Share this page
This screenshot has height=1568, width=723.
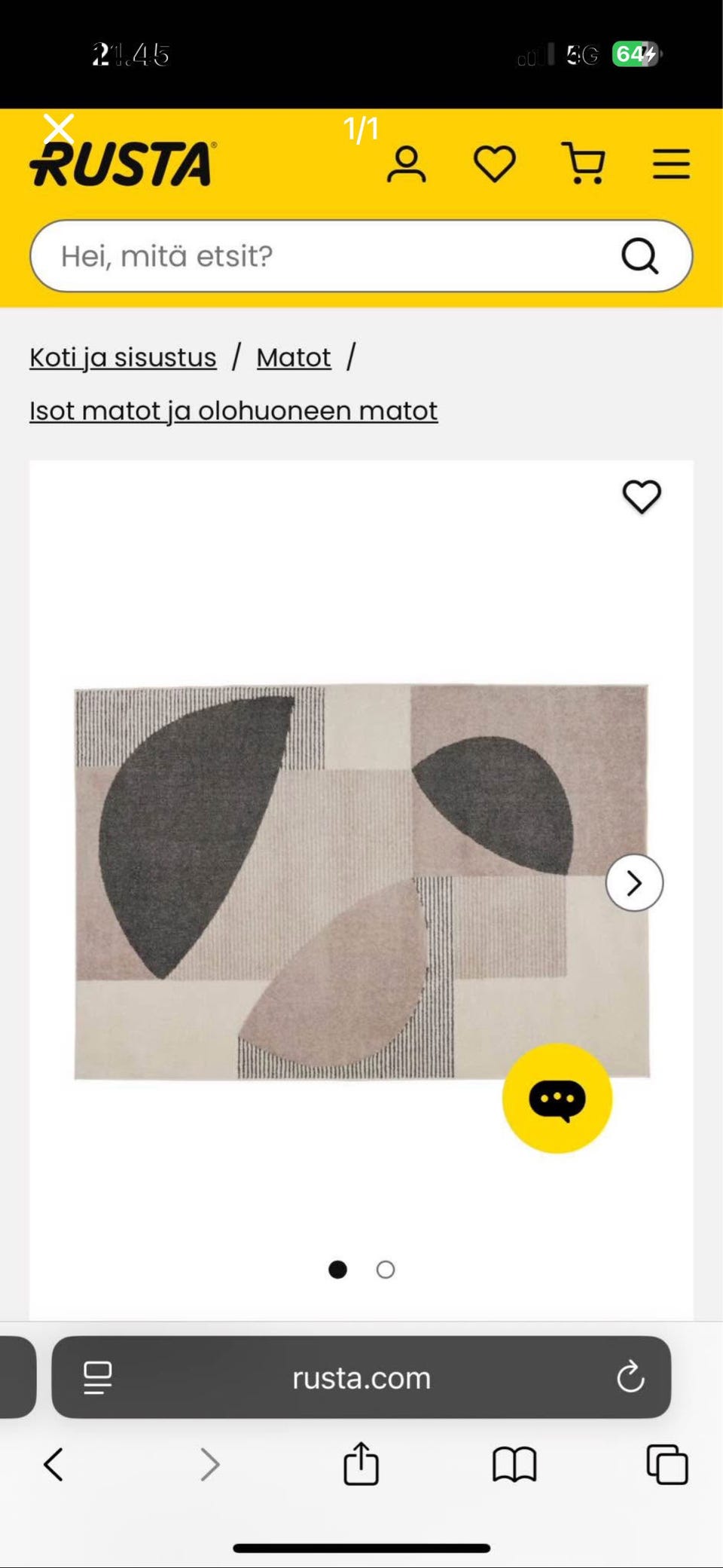[361, 1464]
